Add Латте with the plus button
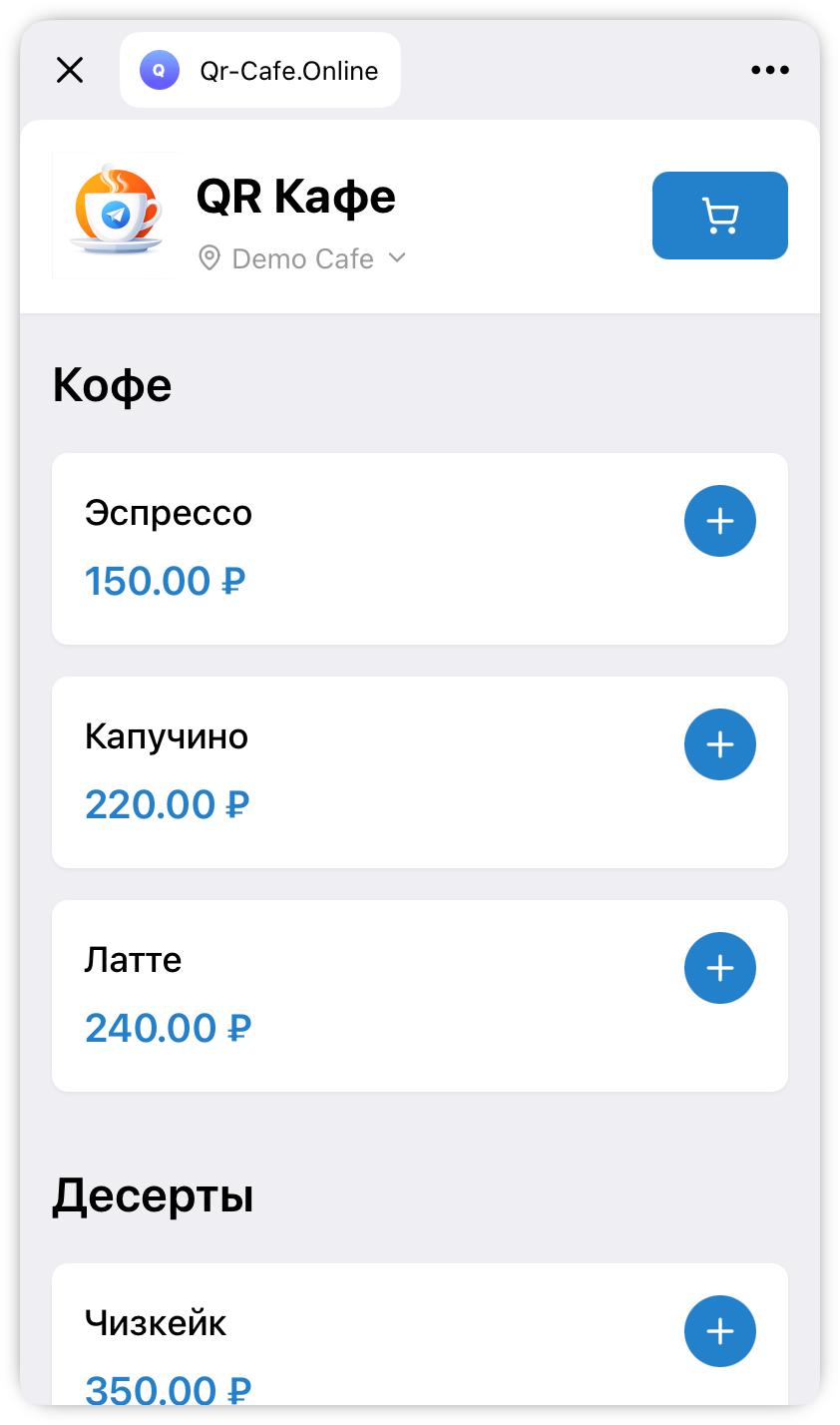 pyautogui.click(x=719, y=968)
